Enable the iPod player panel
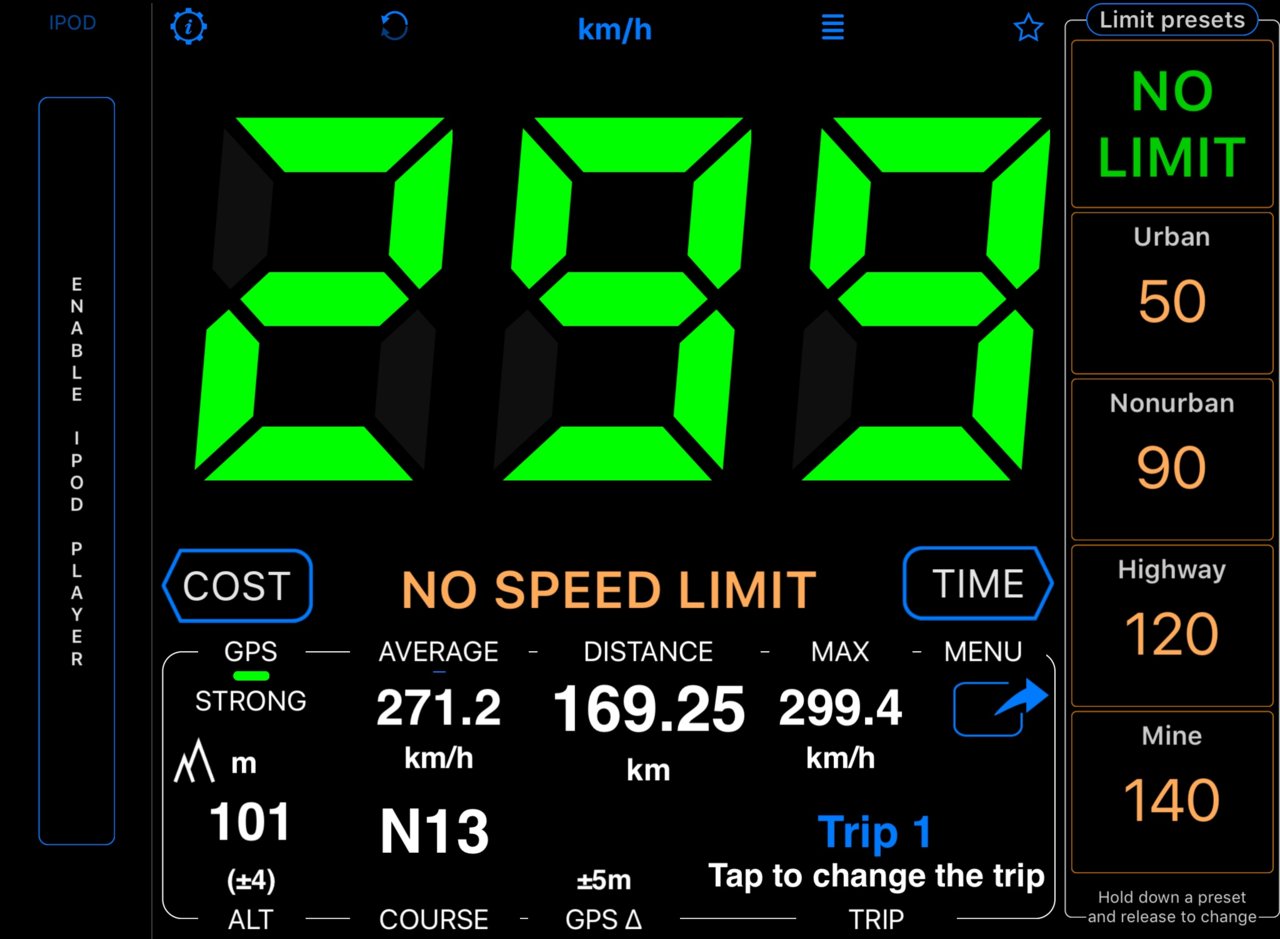 coord(77,471)
